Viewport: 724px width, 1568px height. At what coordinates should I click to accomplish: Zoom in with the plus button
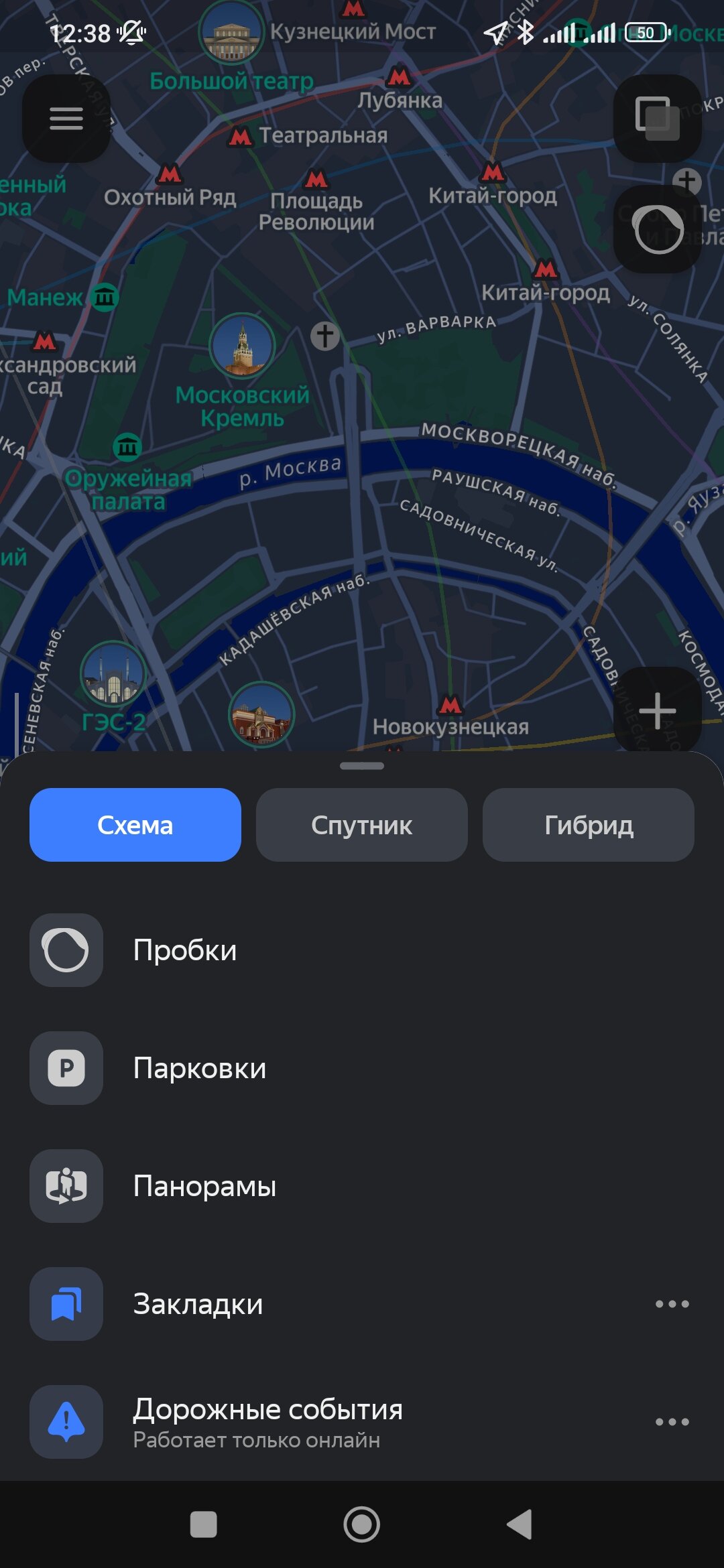tap(657, 710)
